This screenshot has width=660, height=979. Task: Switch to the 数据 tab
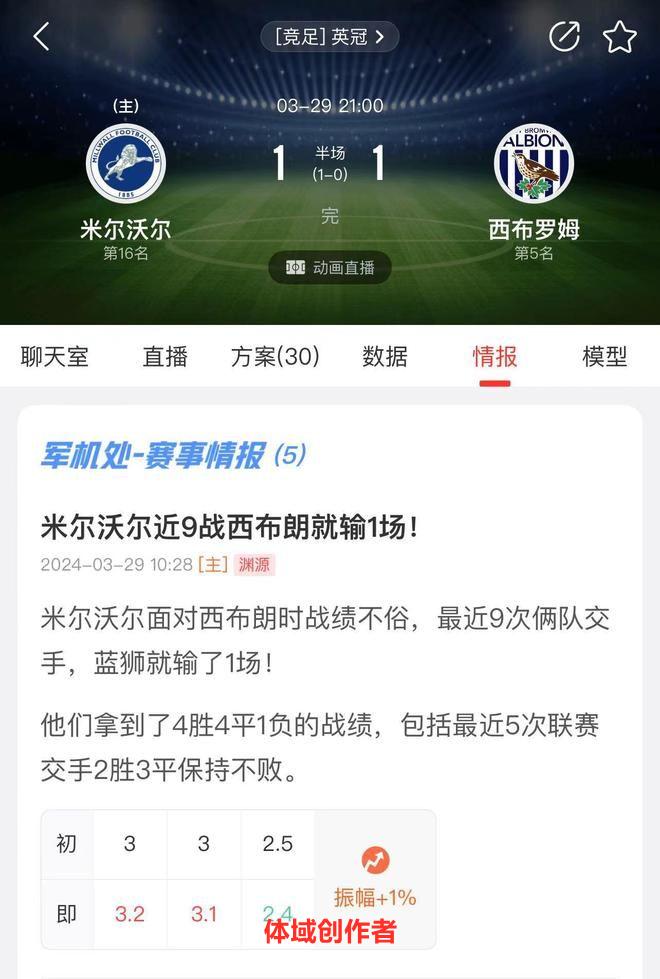(385, 356)
